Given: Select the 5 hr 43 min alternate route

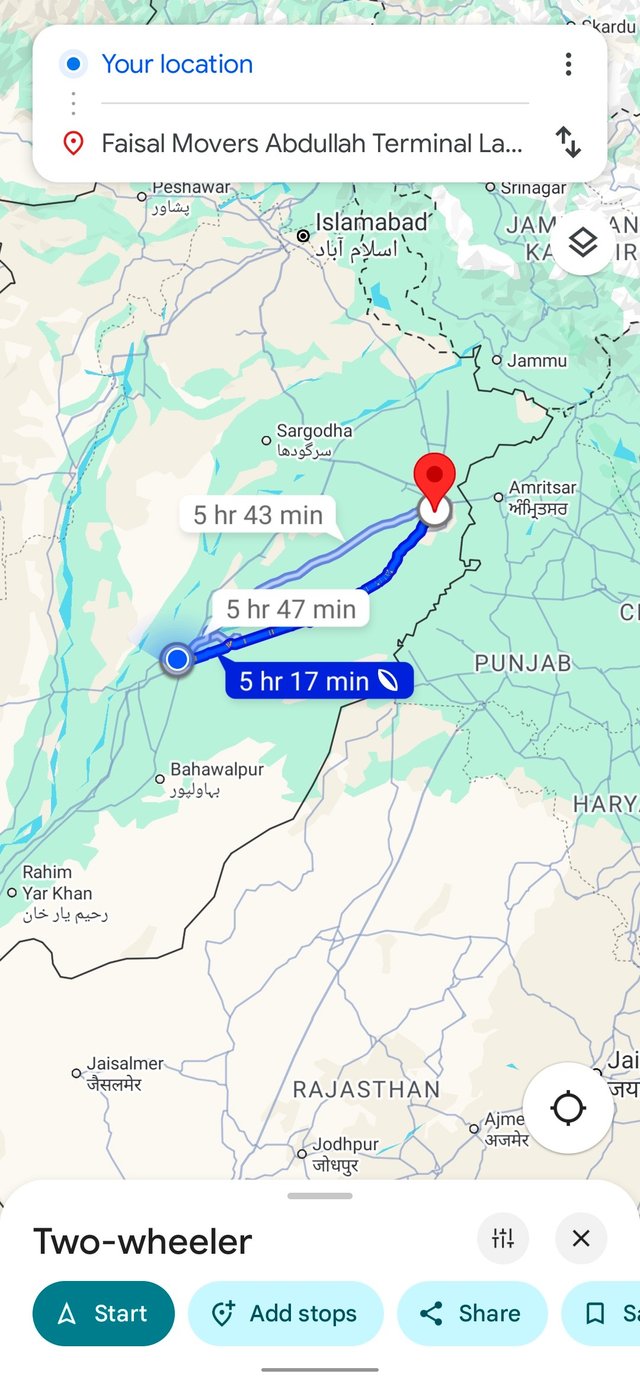Looking at the screenshot, I should [258, 515].
